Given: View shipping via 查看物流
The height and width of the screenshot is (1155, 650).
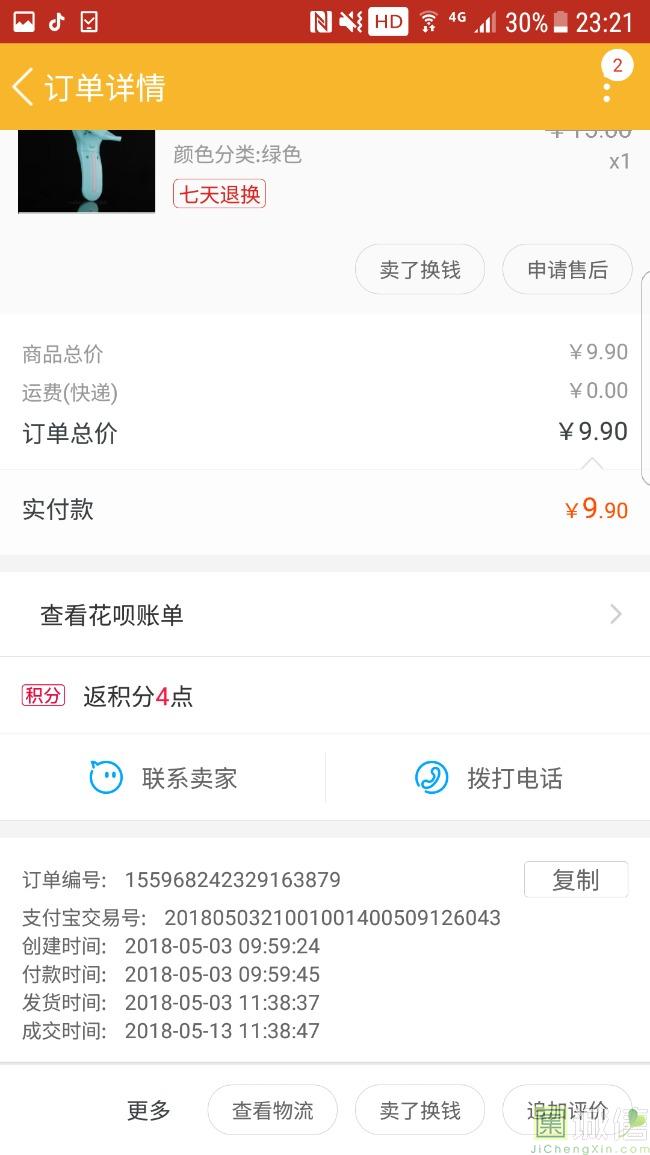Looking at the screenshot, I should tap(272, 1110).
